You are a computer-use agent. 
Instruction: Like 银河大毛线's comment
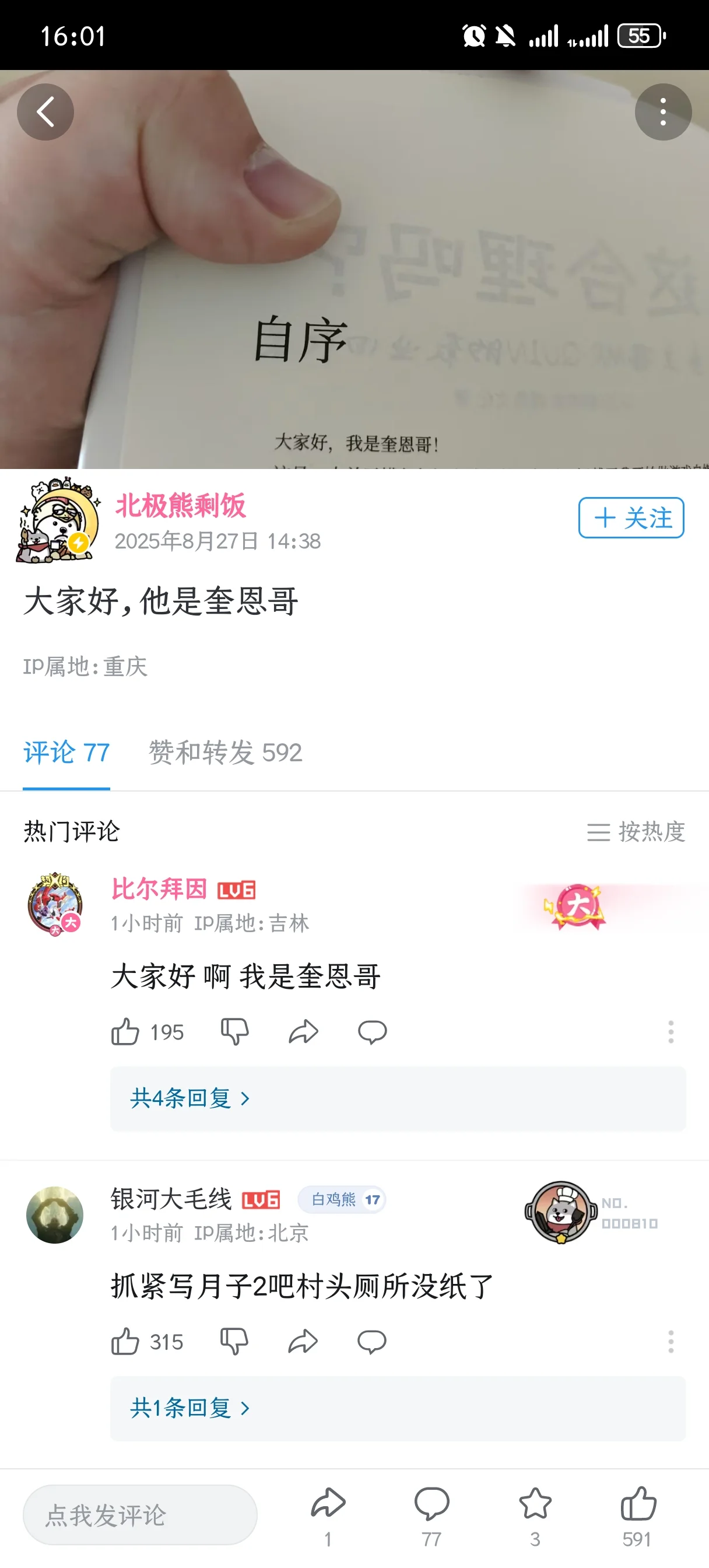[126, 1342]
